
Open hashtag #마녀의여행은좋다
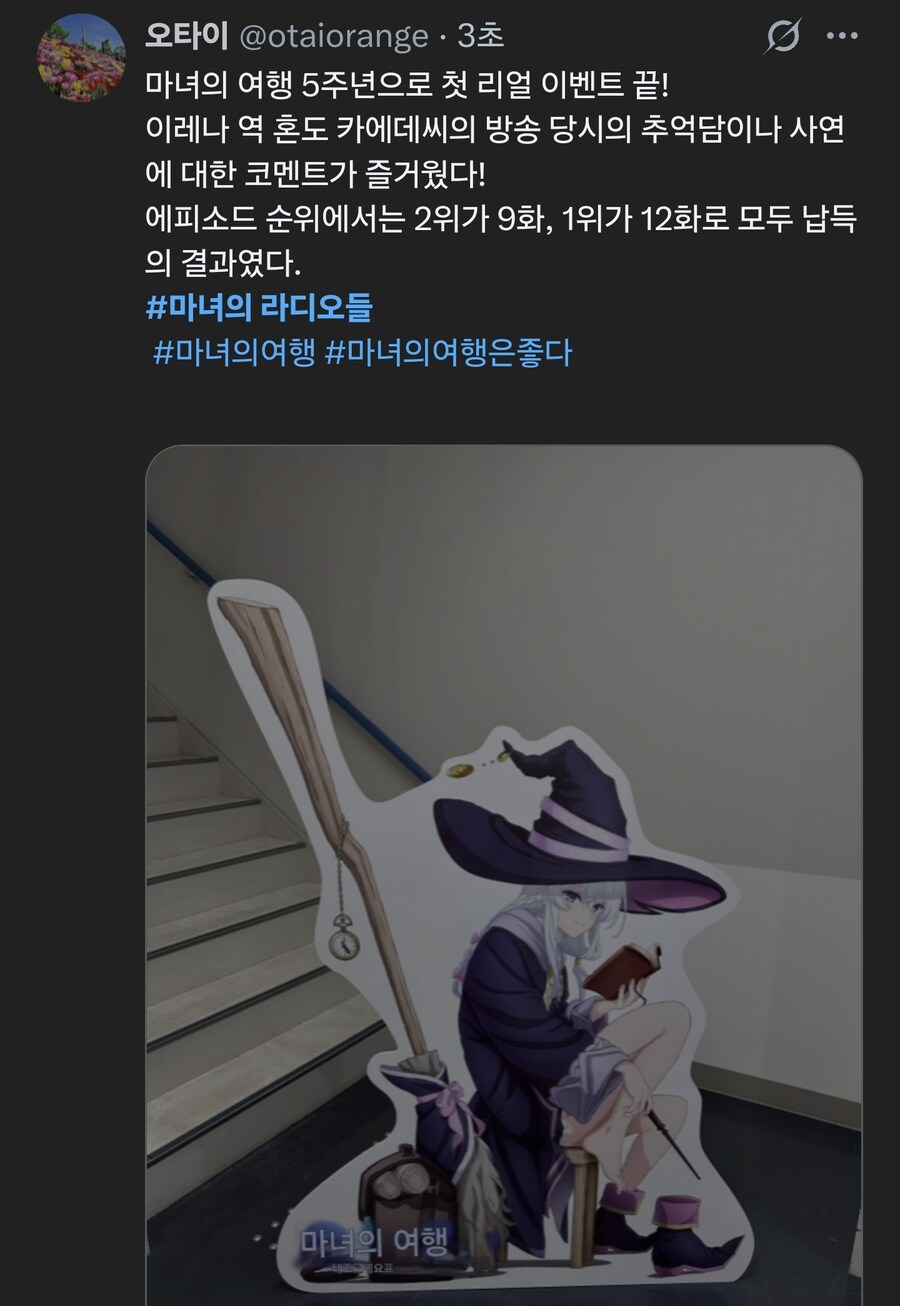click(449, 353)
